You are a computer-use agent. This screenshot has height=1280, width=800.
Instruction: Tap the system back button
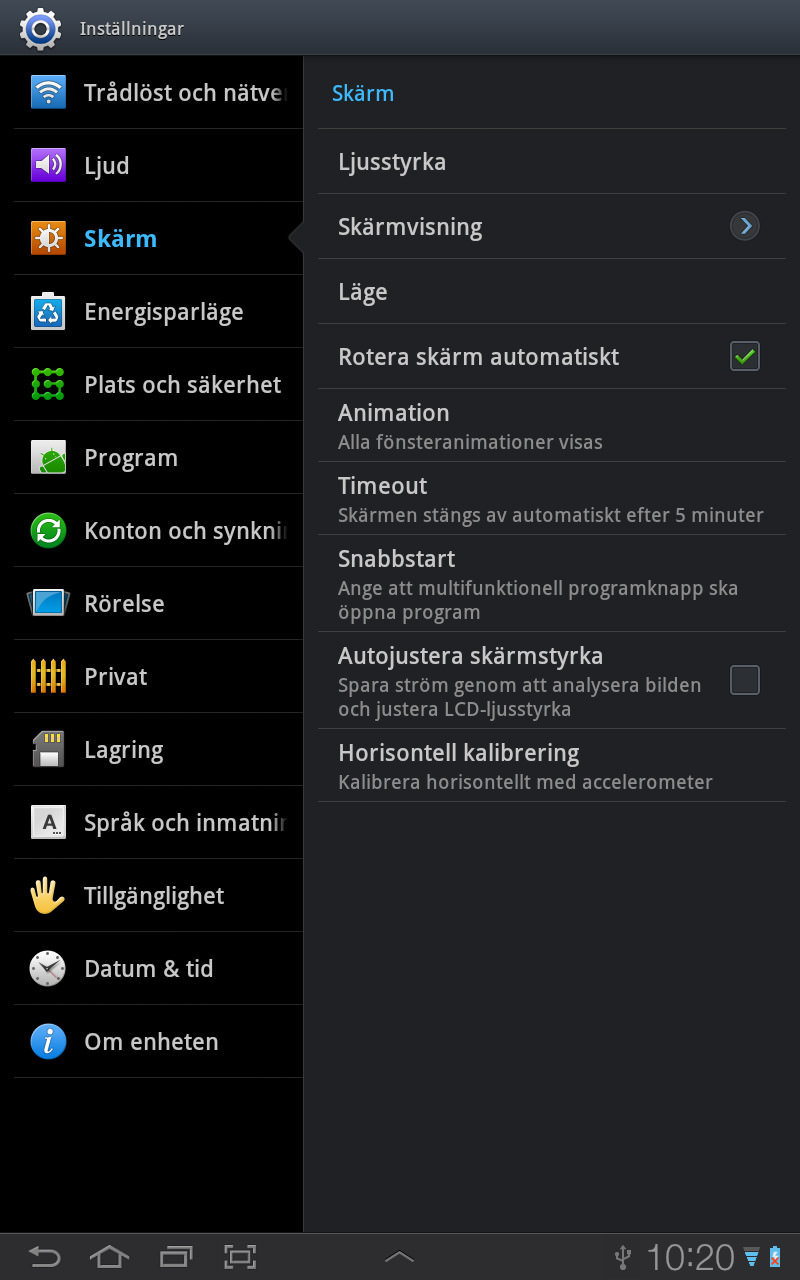tap(44, 1257)
